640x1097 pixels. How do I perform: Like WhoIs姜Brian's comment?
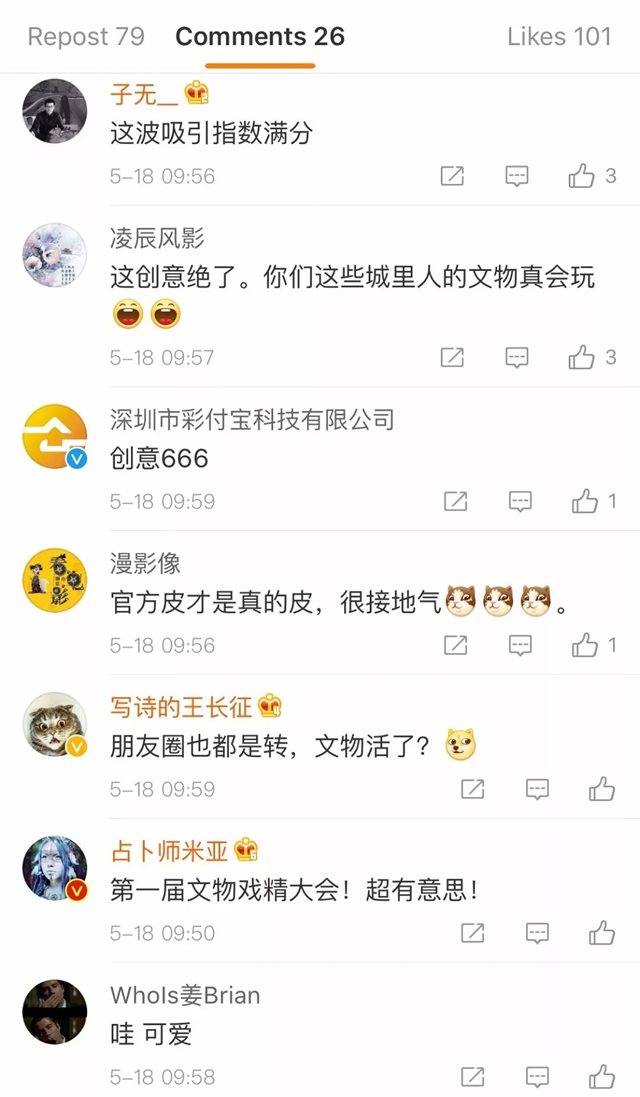point(602,1078)
